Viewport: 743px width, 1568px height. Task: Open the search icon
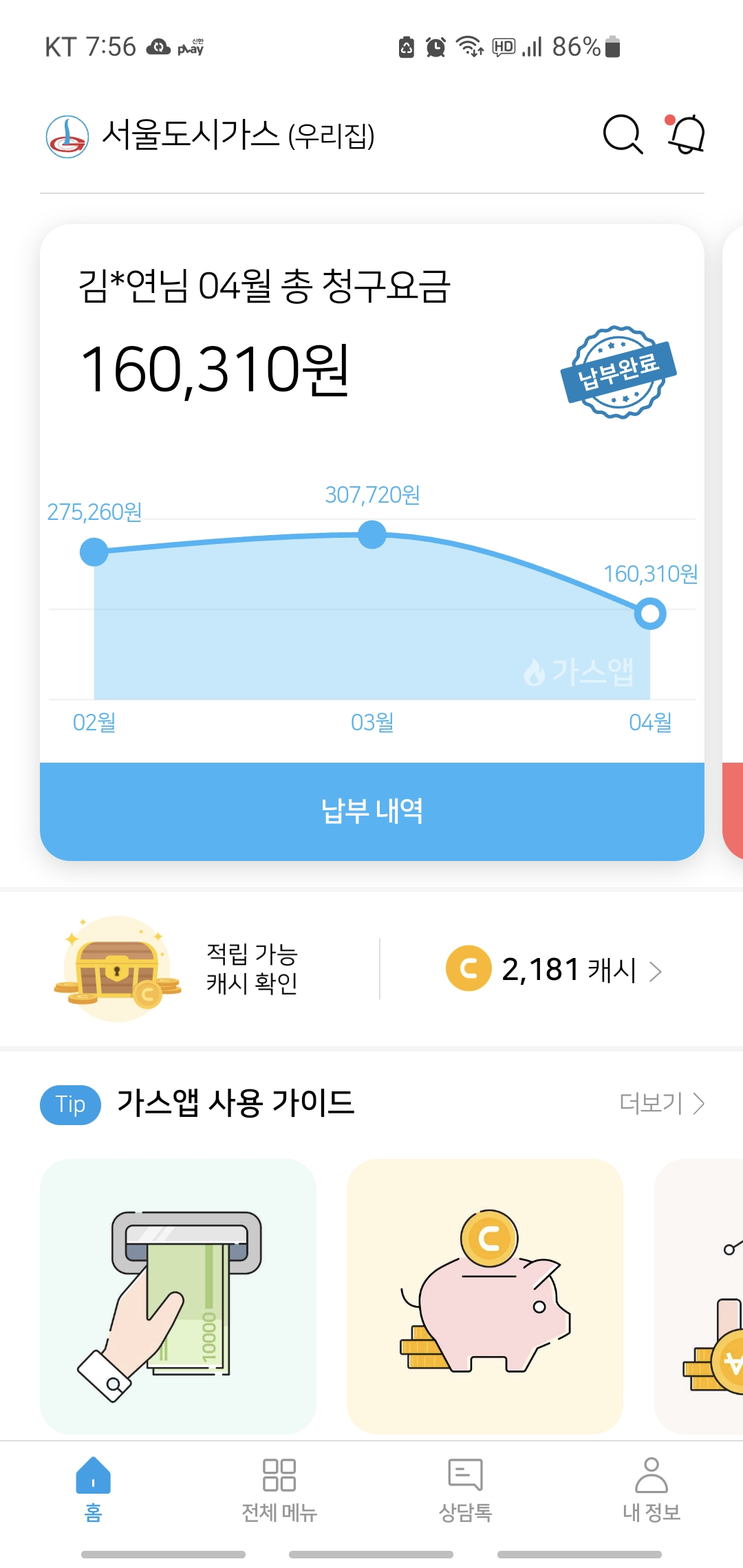pyautogui.click(x=623, y=134)
